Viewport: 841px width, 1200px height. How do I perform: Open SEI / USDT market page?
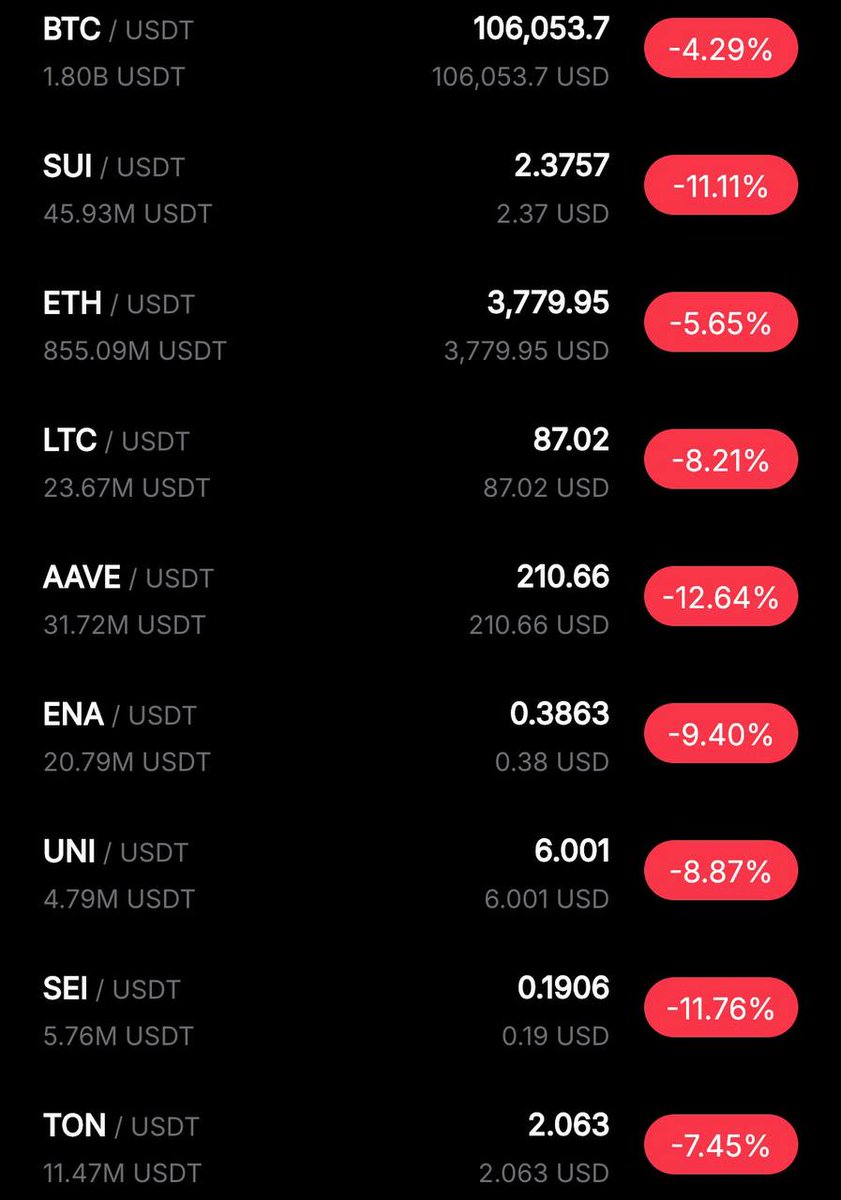[112, 990]
